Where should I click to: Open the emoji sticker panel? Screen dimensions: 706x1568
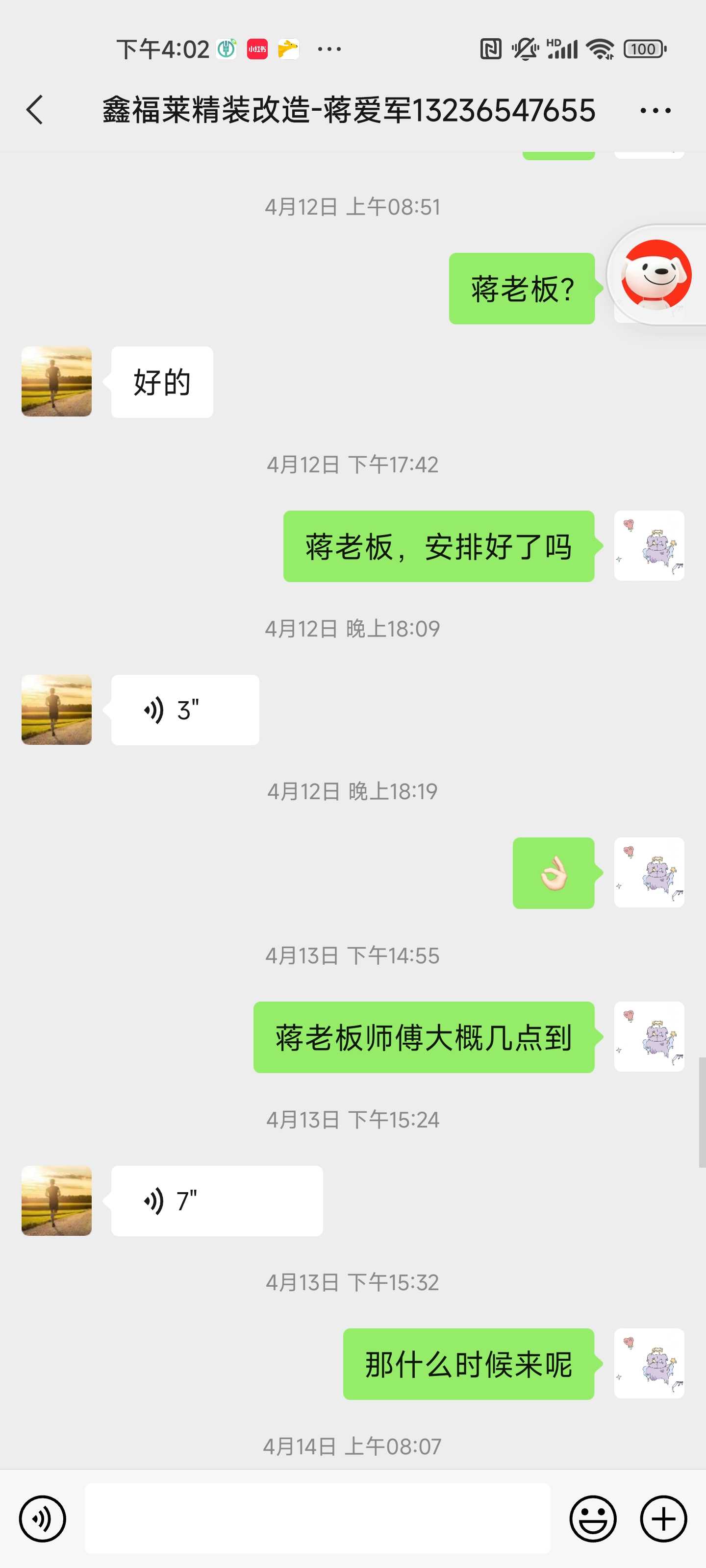(592, 1519)
